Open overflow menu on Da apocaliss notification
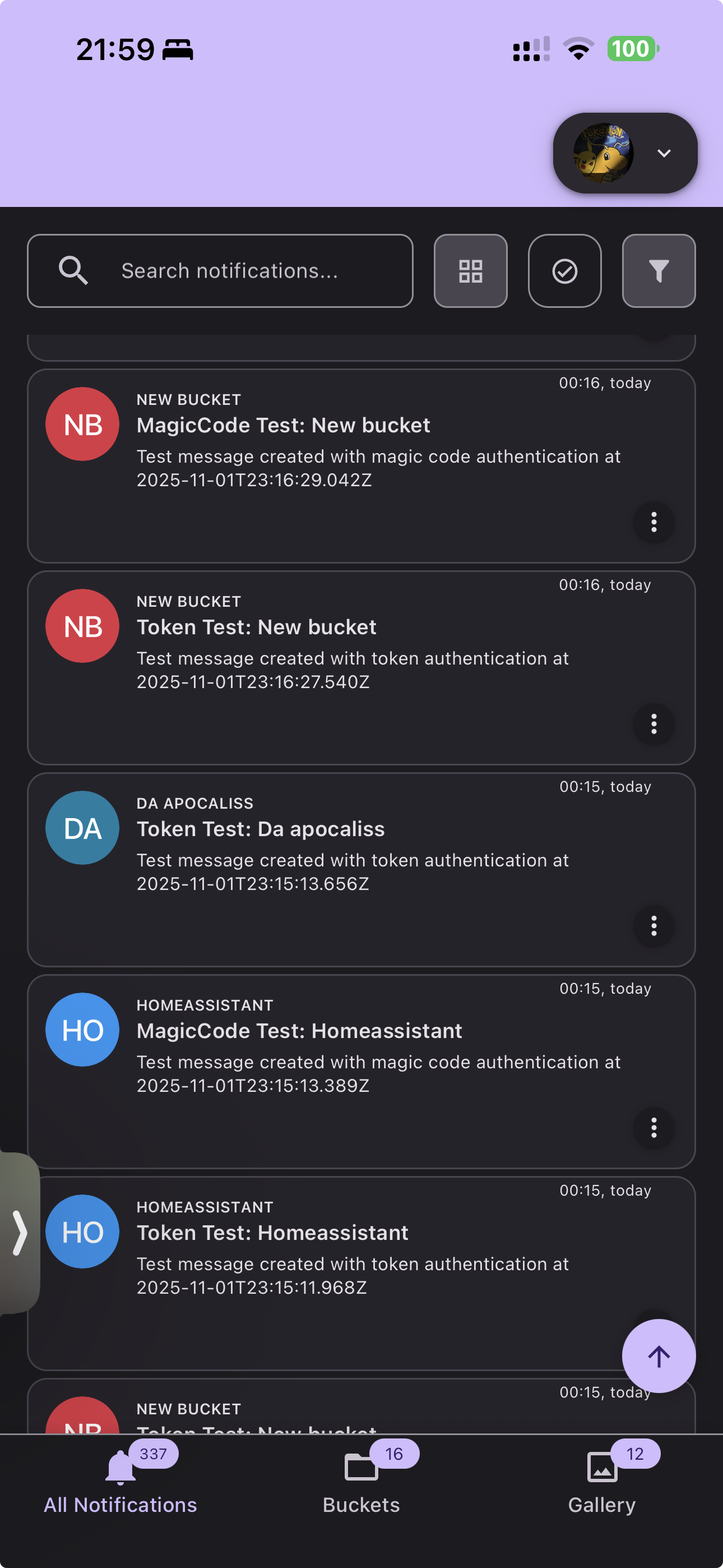 654,926
